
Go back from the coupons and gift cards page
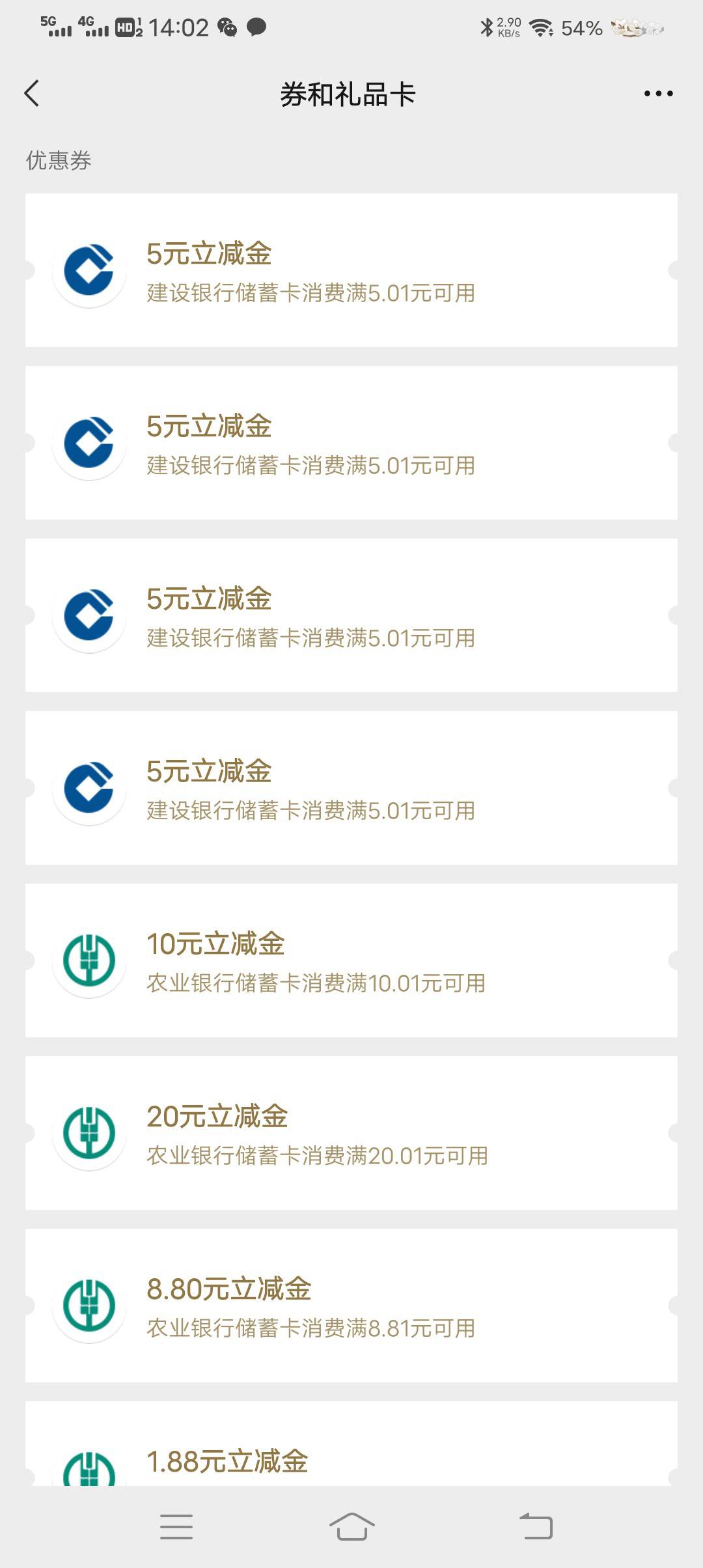(32, 94)
